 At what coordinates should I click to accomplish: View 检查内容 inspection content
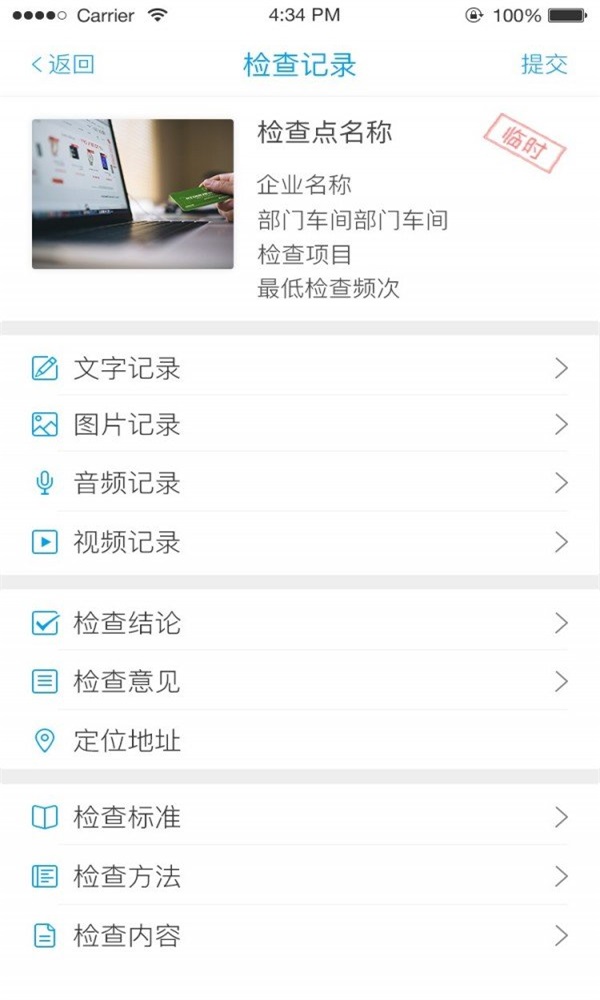(300, 936)
